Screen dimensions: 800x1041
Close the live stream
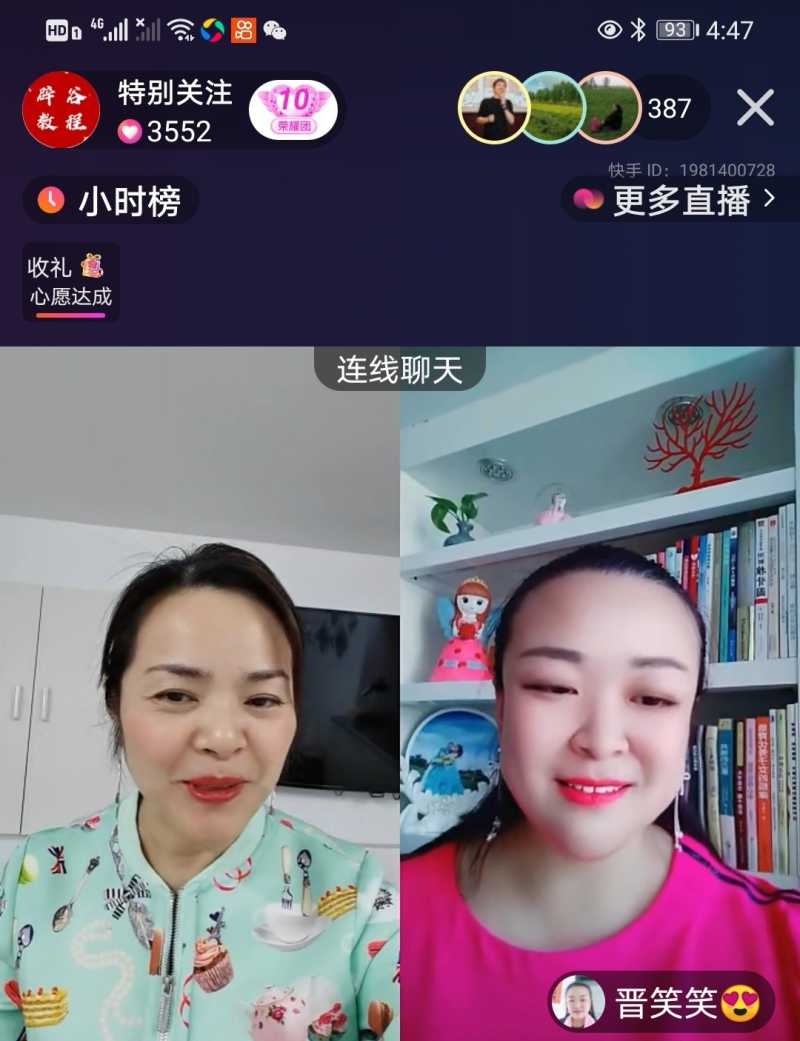tap(755, 108)
